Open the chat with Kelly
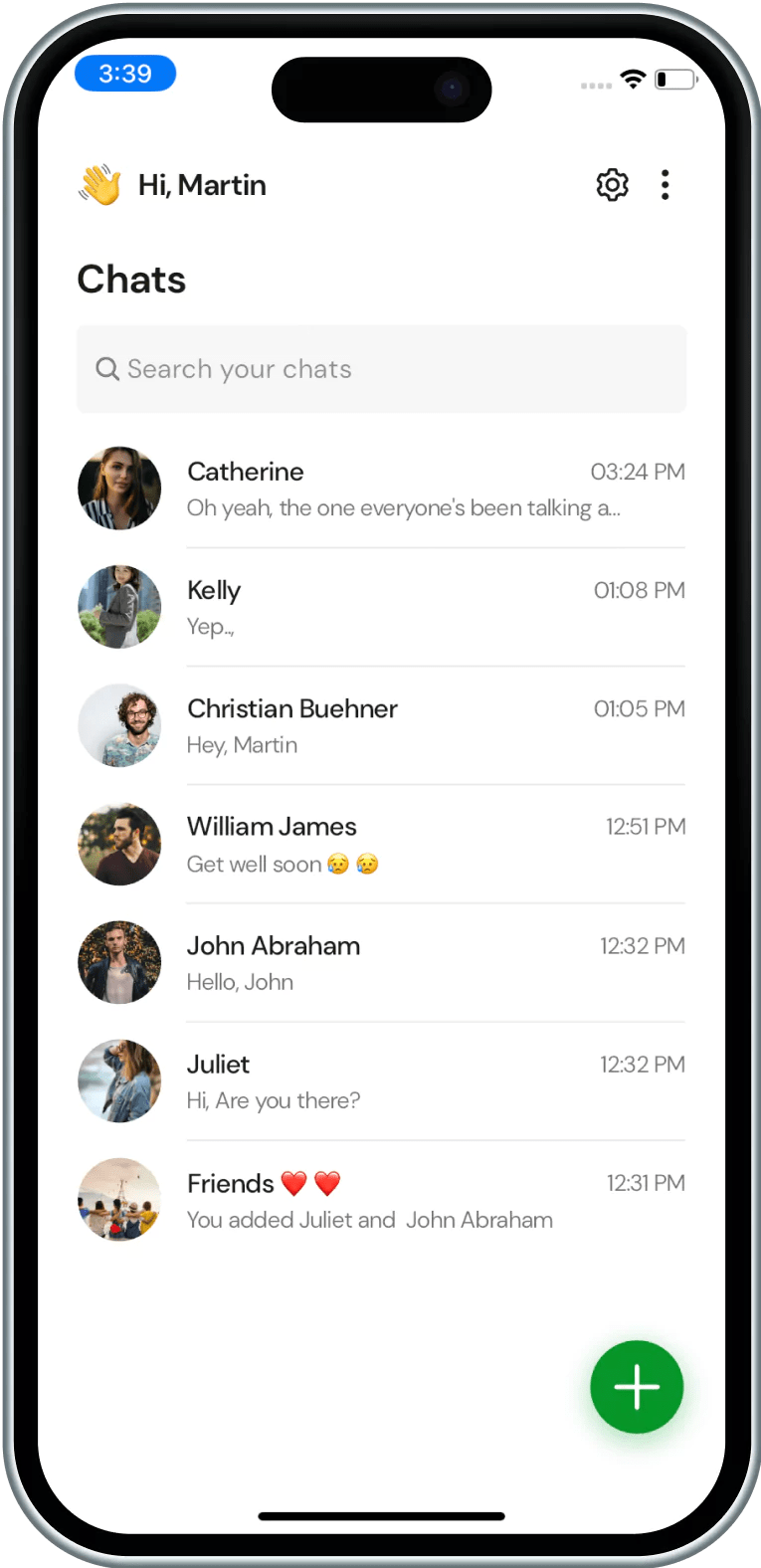This screenshot has width=761, height=1568. [382, 607]
